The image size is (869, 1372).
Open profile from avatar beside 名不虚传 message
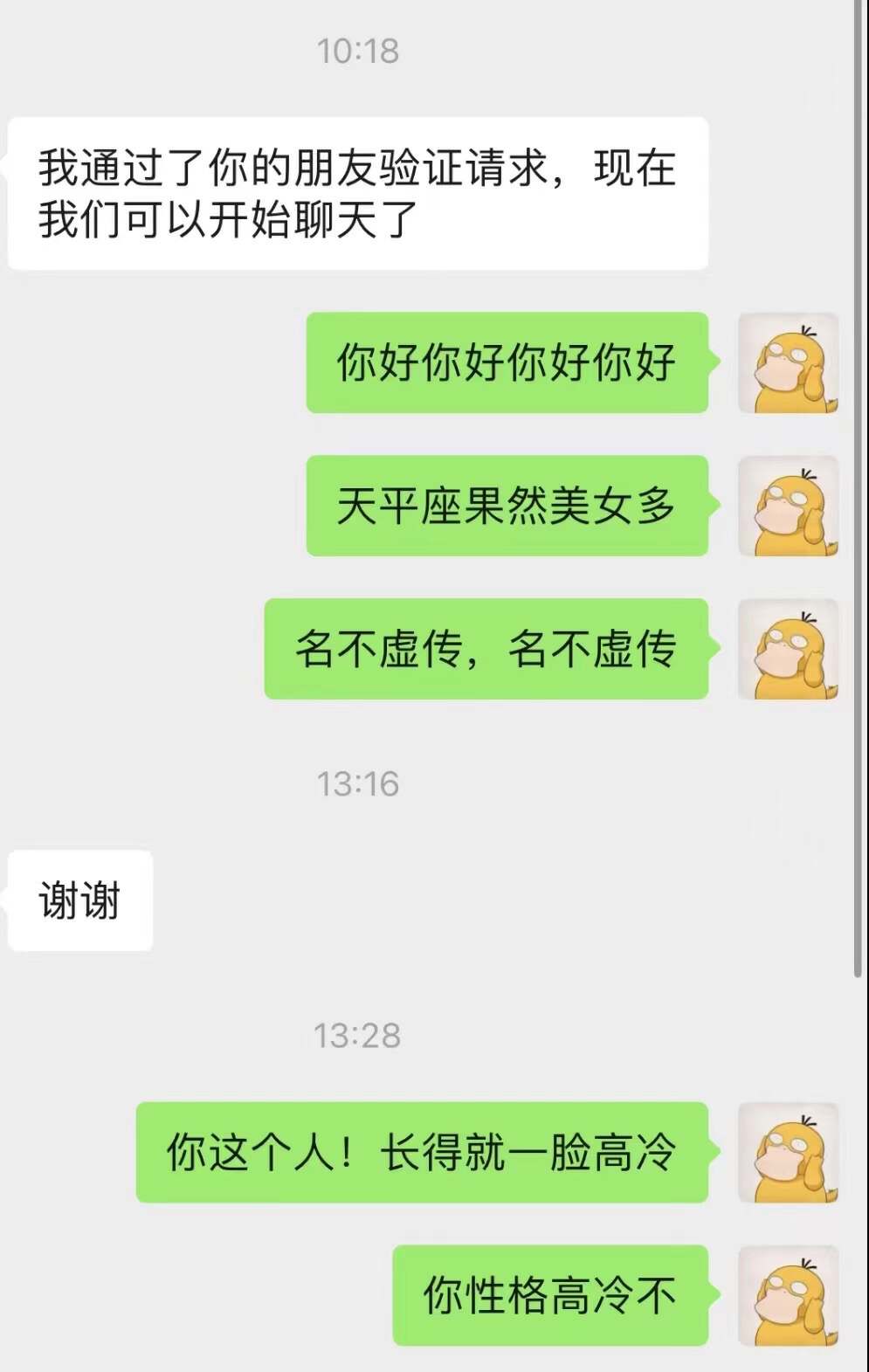(x=789, y=649)
